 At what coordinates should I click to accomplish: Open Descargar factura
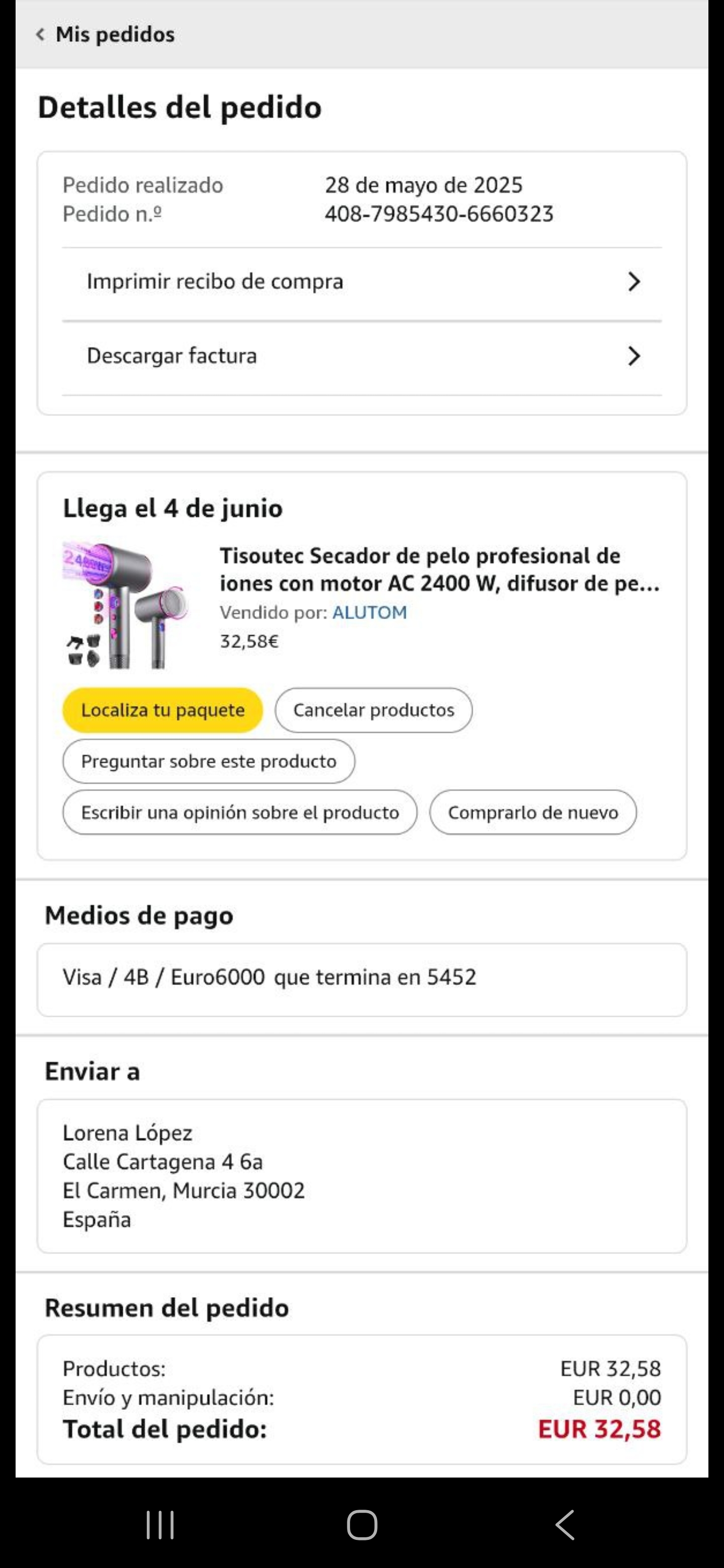(361, 356)
